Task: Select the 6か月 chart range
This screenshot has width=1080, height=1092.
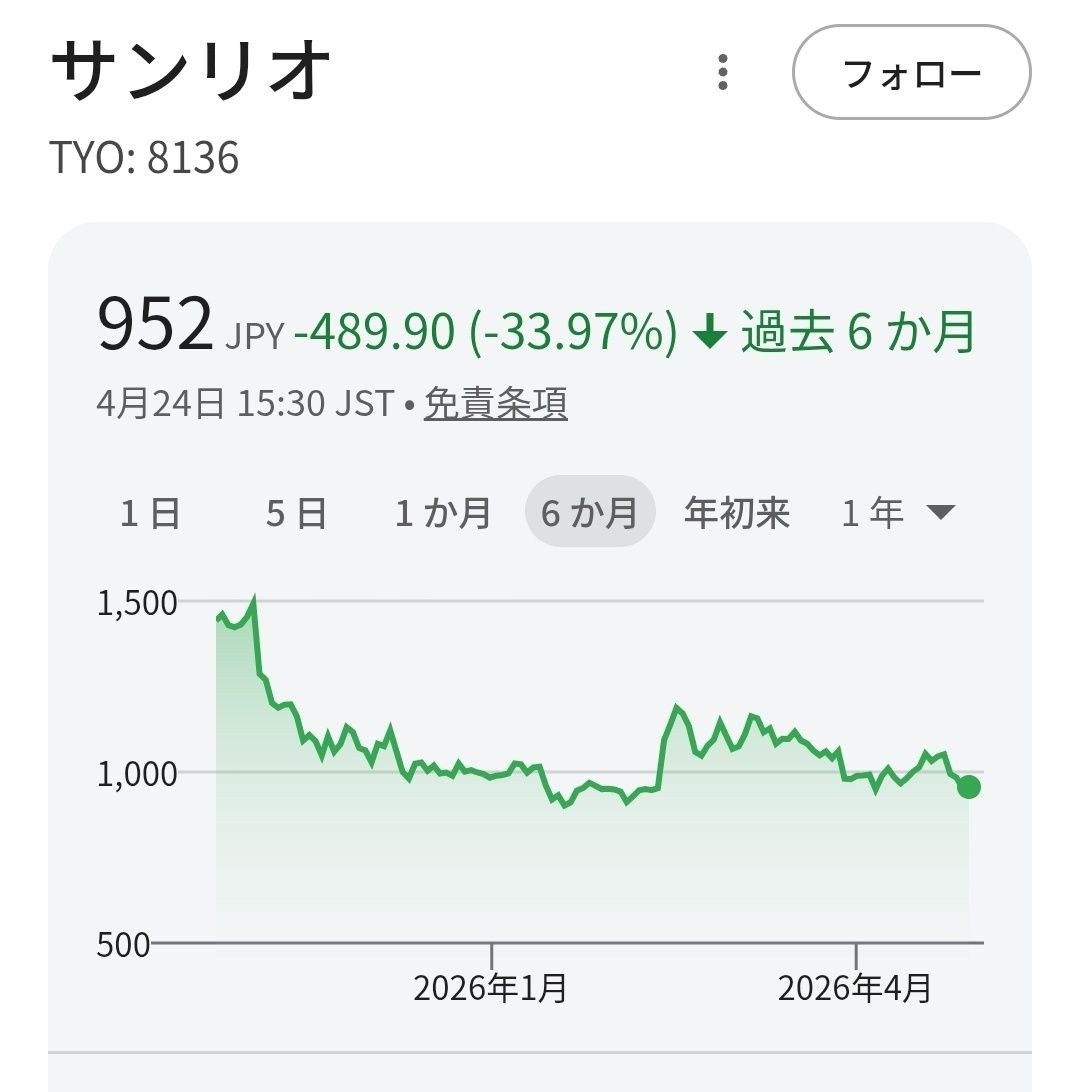Action: tap(590, 513)
